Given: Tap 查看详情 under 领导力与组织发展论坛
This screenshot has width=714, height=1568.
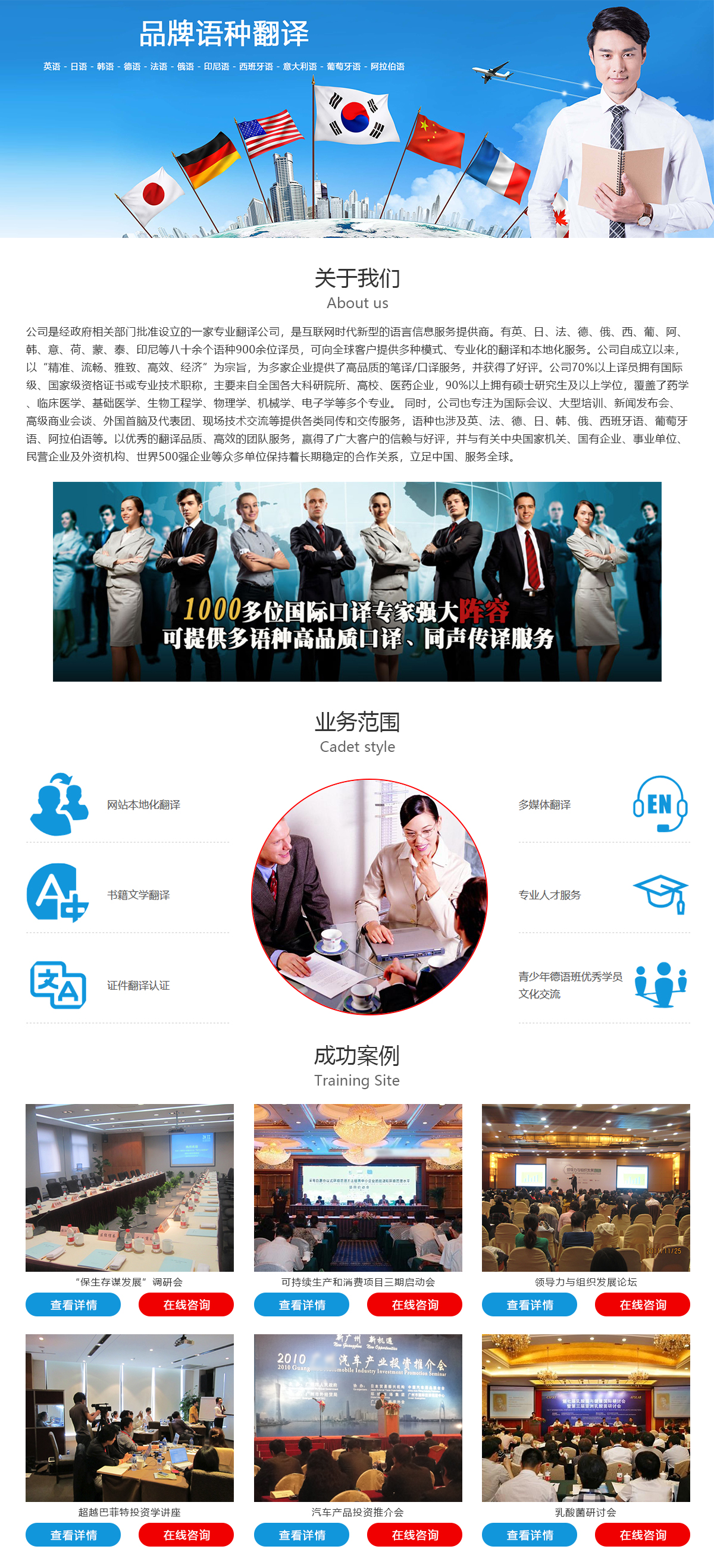Looking at the screenshot, I should point(529,1304).
